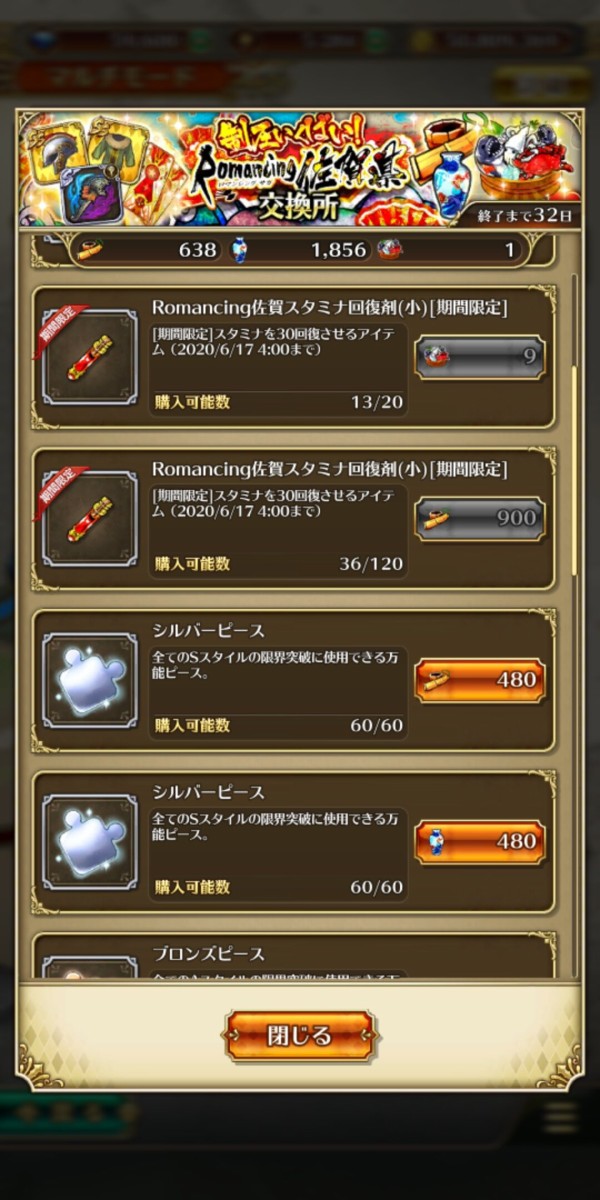Buy stamina potion for 9 crab tokens
Image resolution: width=600 pixels, height=1200 pixels.
480,357
